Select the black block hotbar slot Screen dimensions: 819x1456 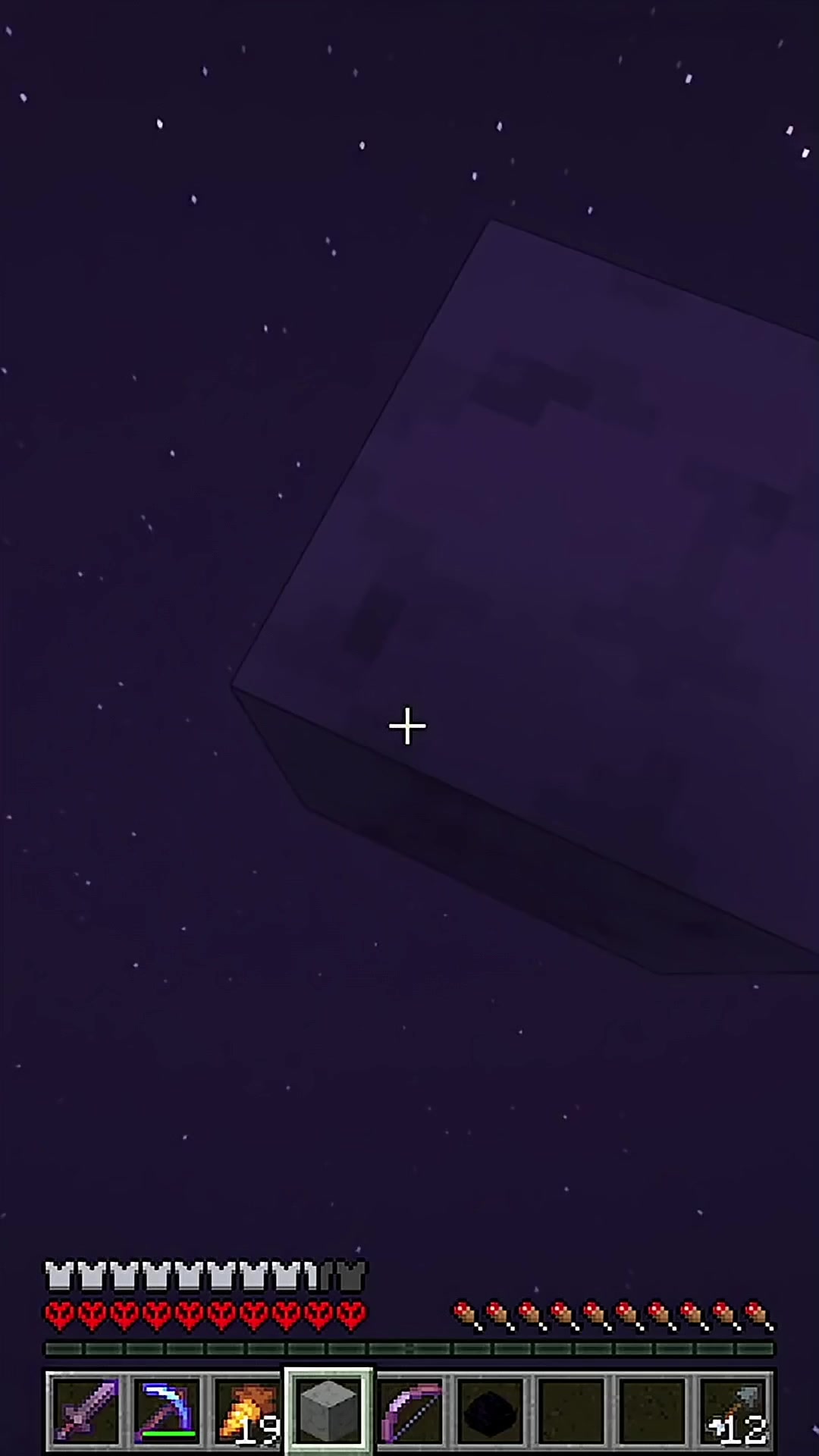pyautogui.click(x=491, y=1411)
